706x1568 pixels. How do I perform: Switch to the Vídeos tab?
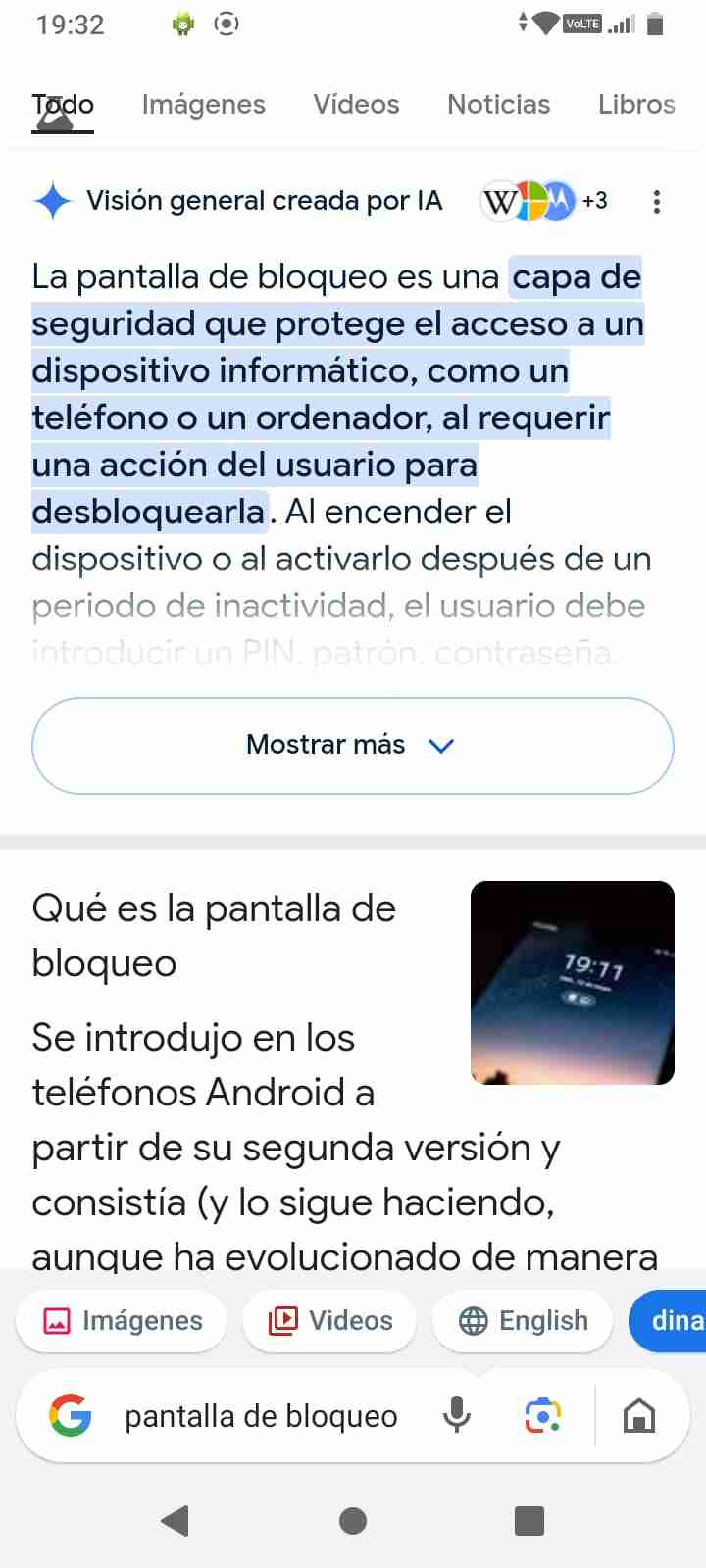point(356,104)
